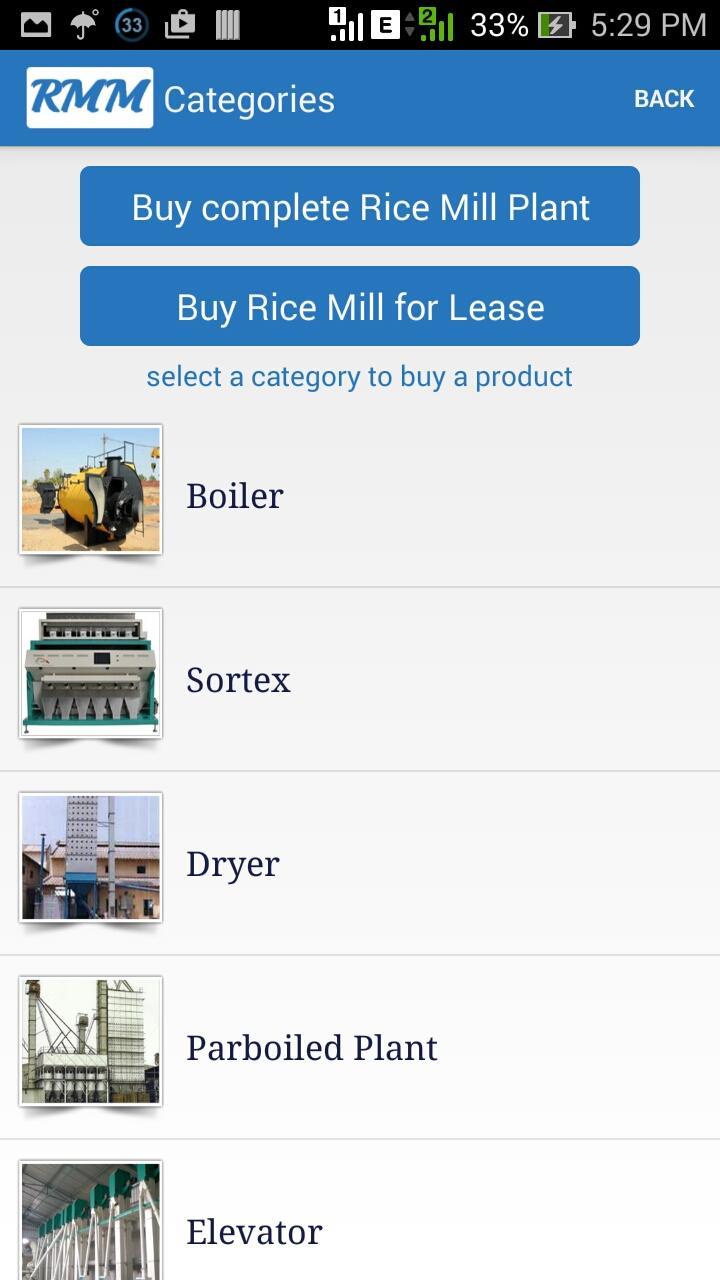
Task: Tap the RMM logo icon
Action: coord(89,97)
